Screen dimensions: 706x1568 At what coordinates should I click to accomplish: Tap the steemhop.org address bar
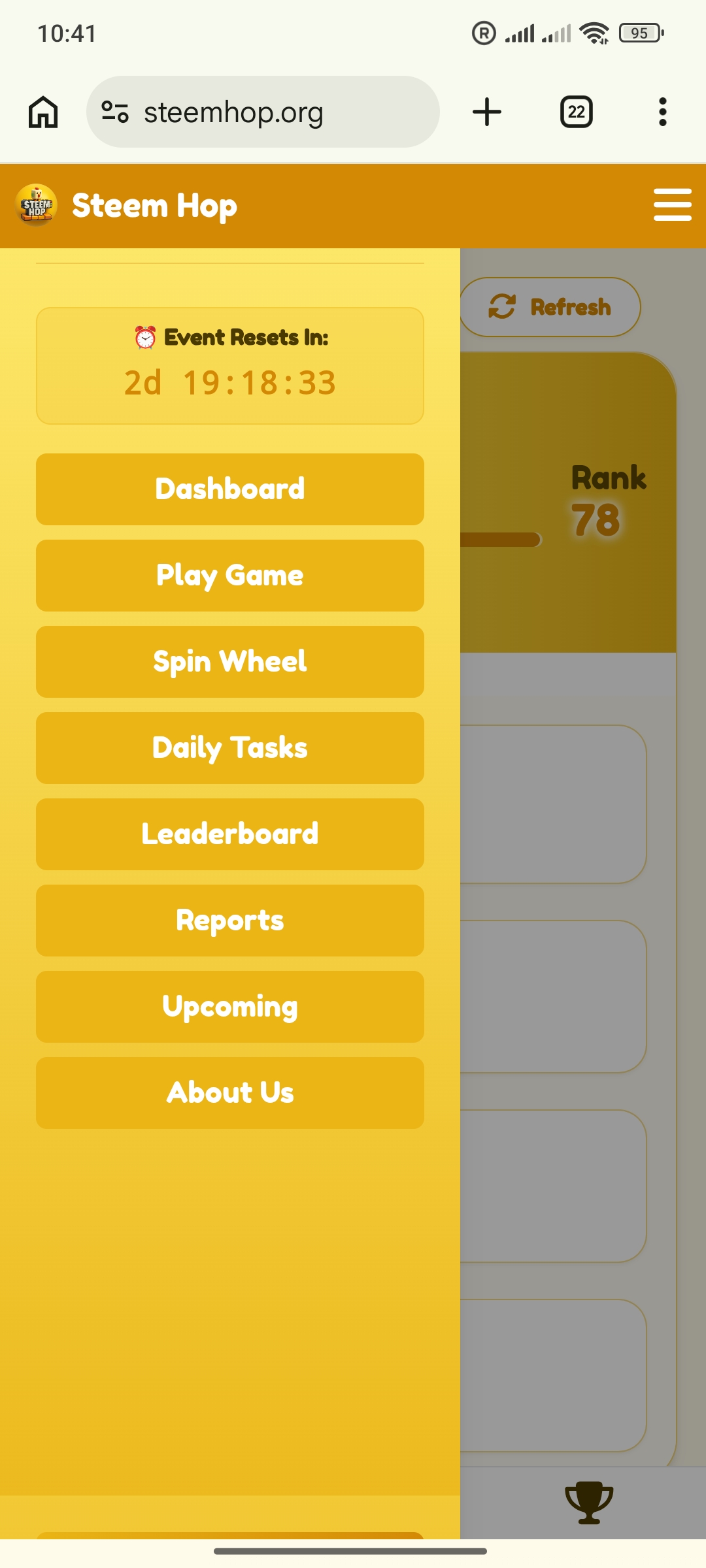coord(263,112)
